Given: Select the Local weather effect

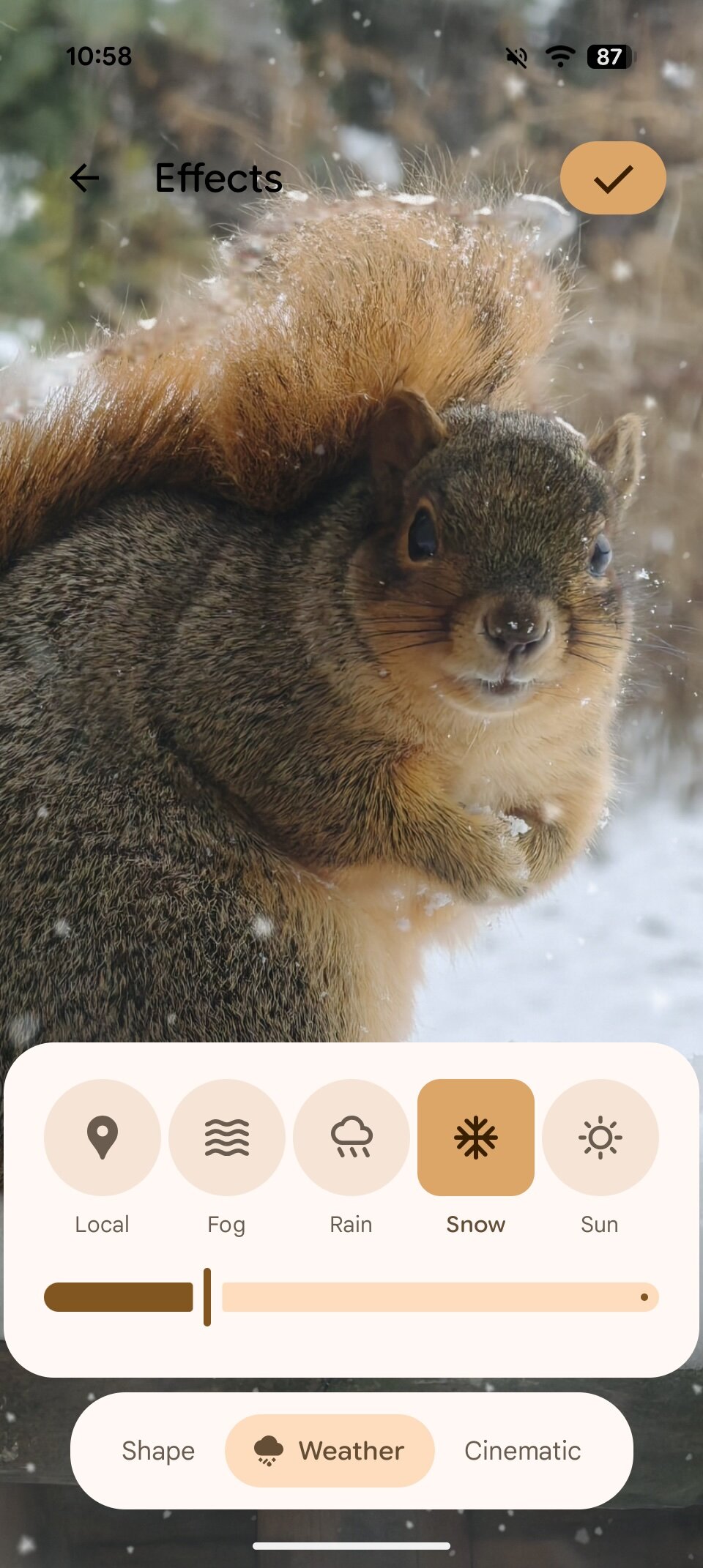Looking at the screenshot, I should [x=103, y=1137].
